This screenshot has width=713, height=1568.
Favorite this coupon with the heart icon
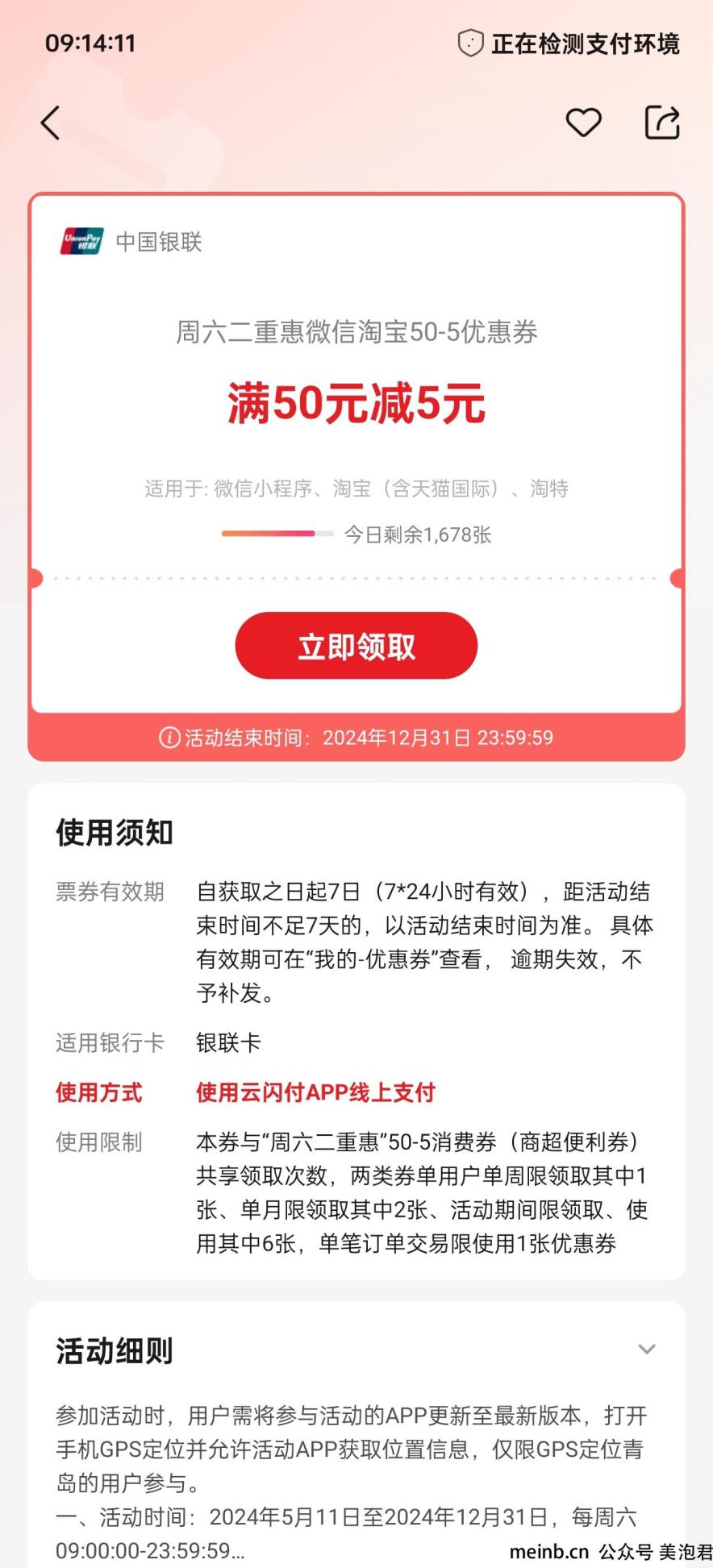click(x=583, y=123)
